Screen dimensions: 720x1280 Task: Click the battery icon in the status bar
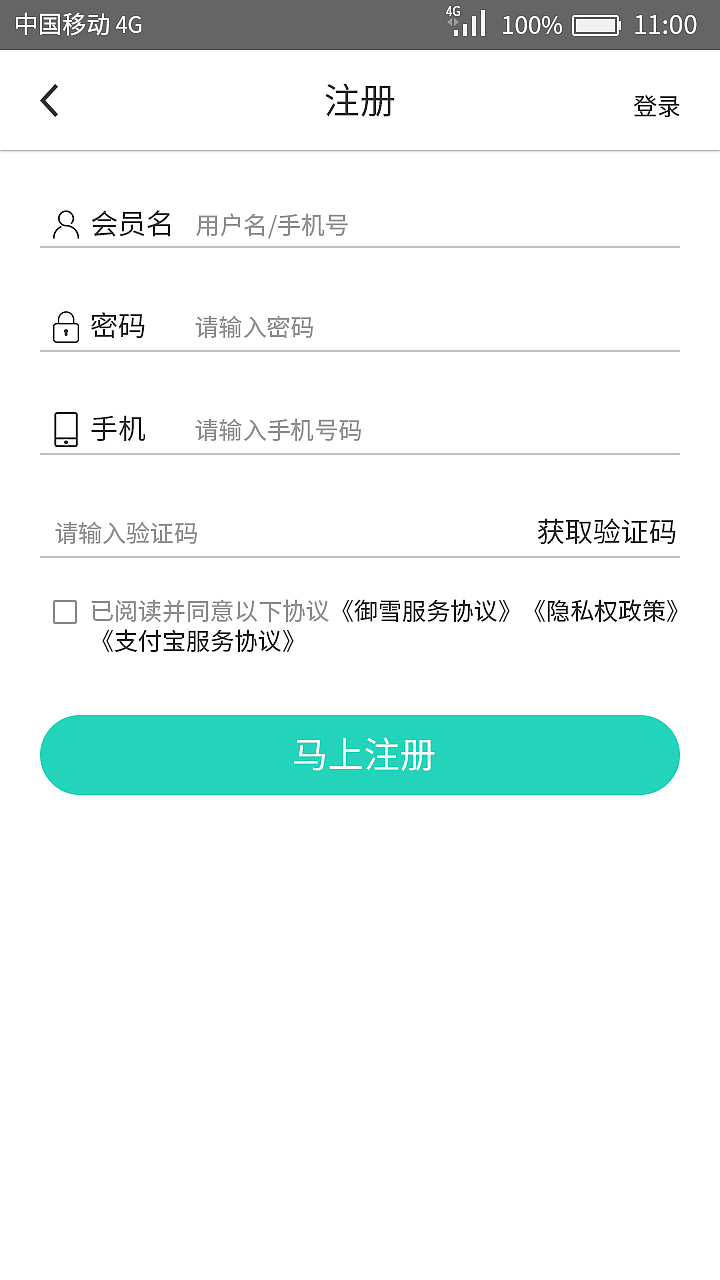coord(597,24)
